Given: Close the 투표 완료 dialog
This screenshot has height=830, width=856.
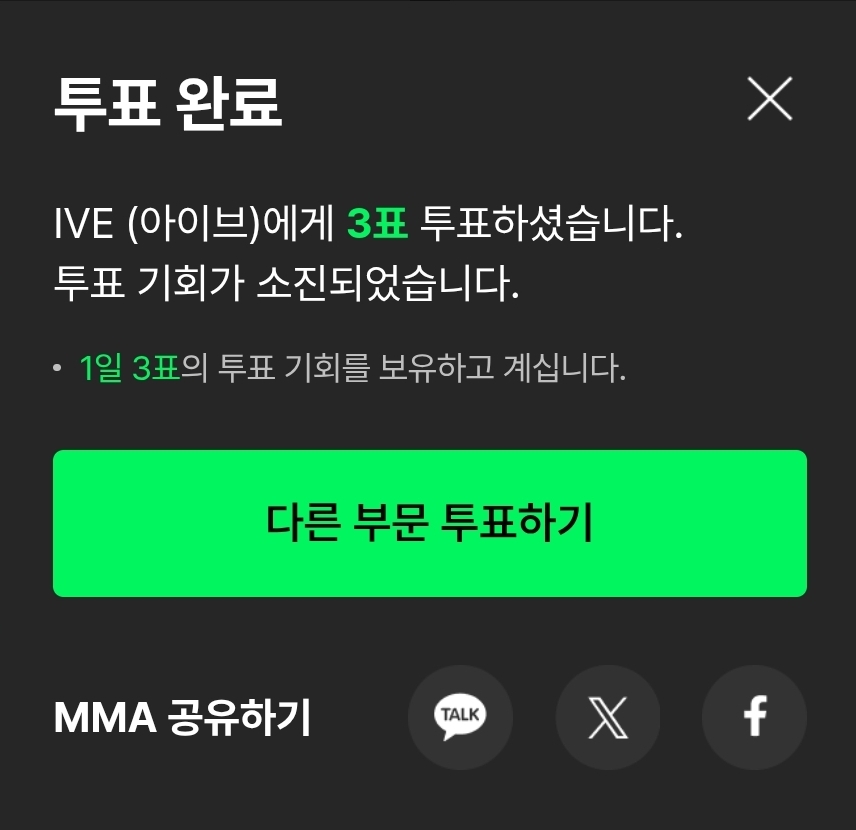Looking at the screenshot, I should (769, 99).
